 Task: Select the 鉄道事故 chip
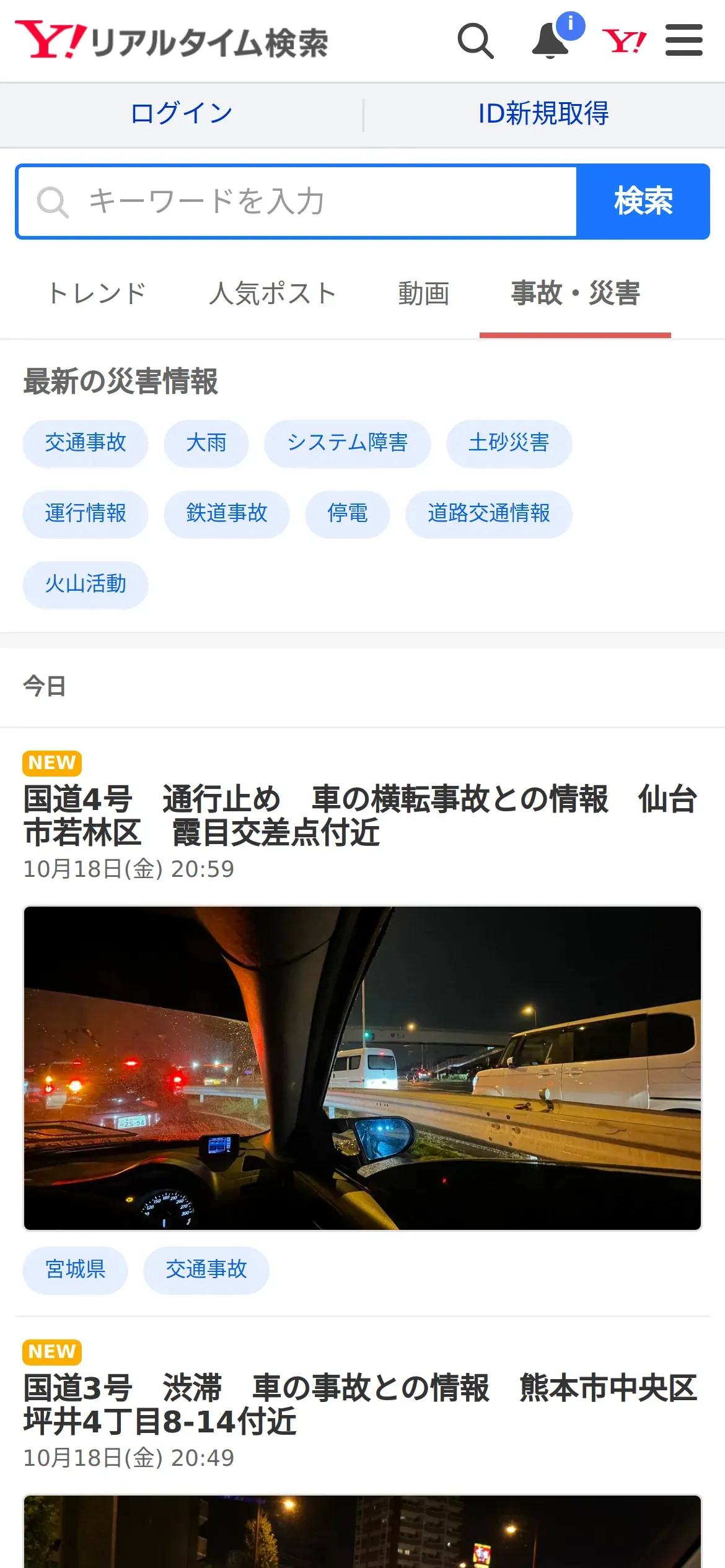point(227,514)
